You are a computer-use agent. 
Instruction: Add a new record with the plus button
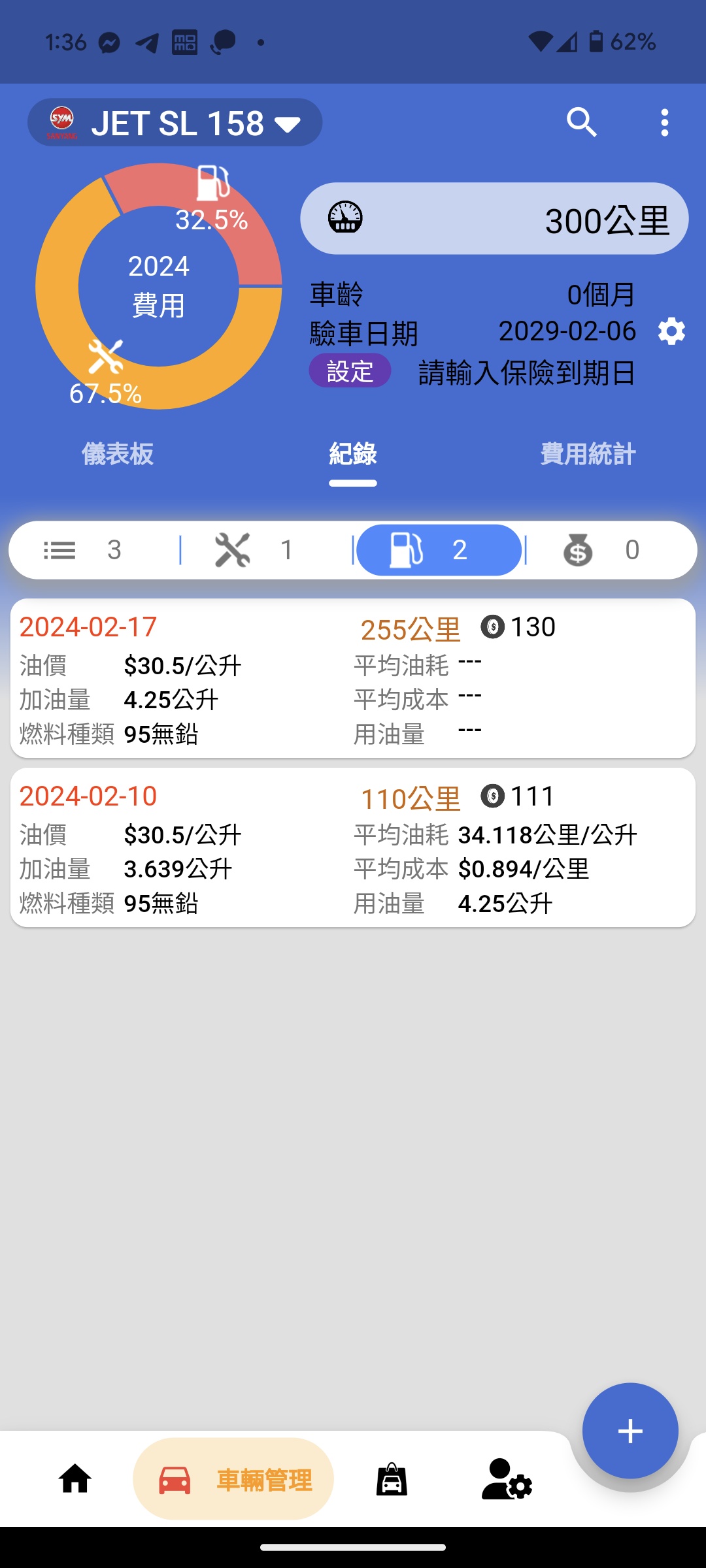[630, 1431]
